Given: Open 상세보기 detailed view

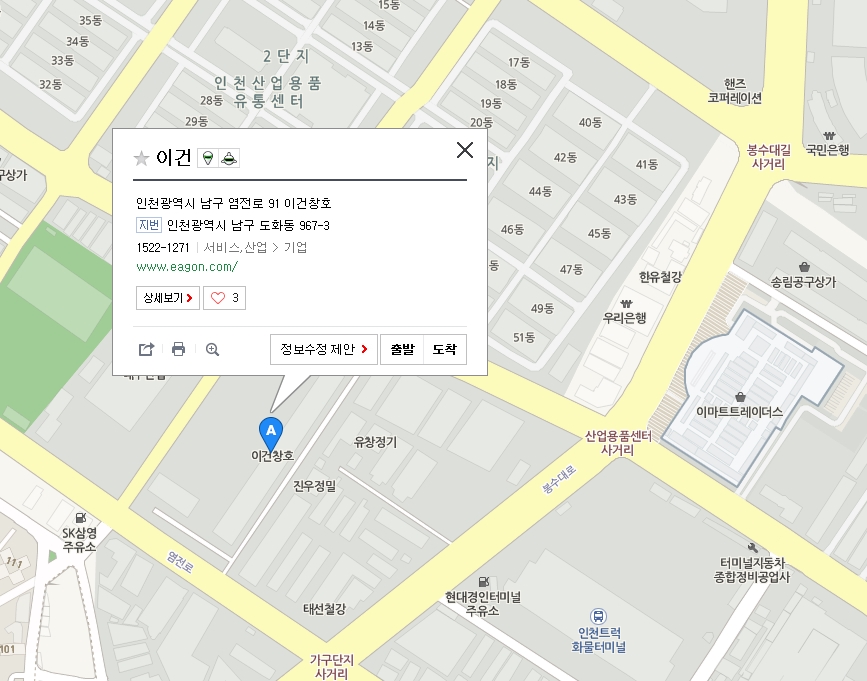Looking at the screenshot, I should (x=167, y=298).
